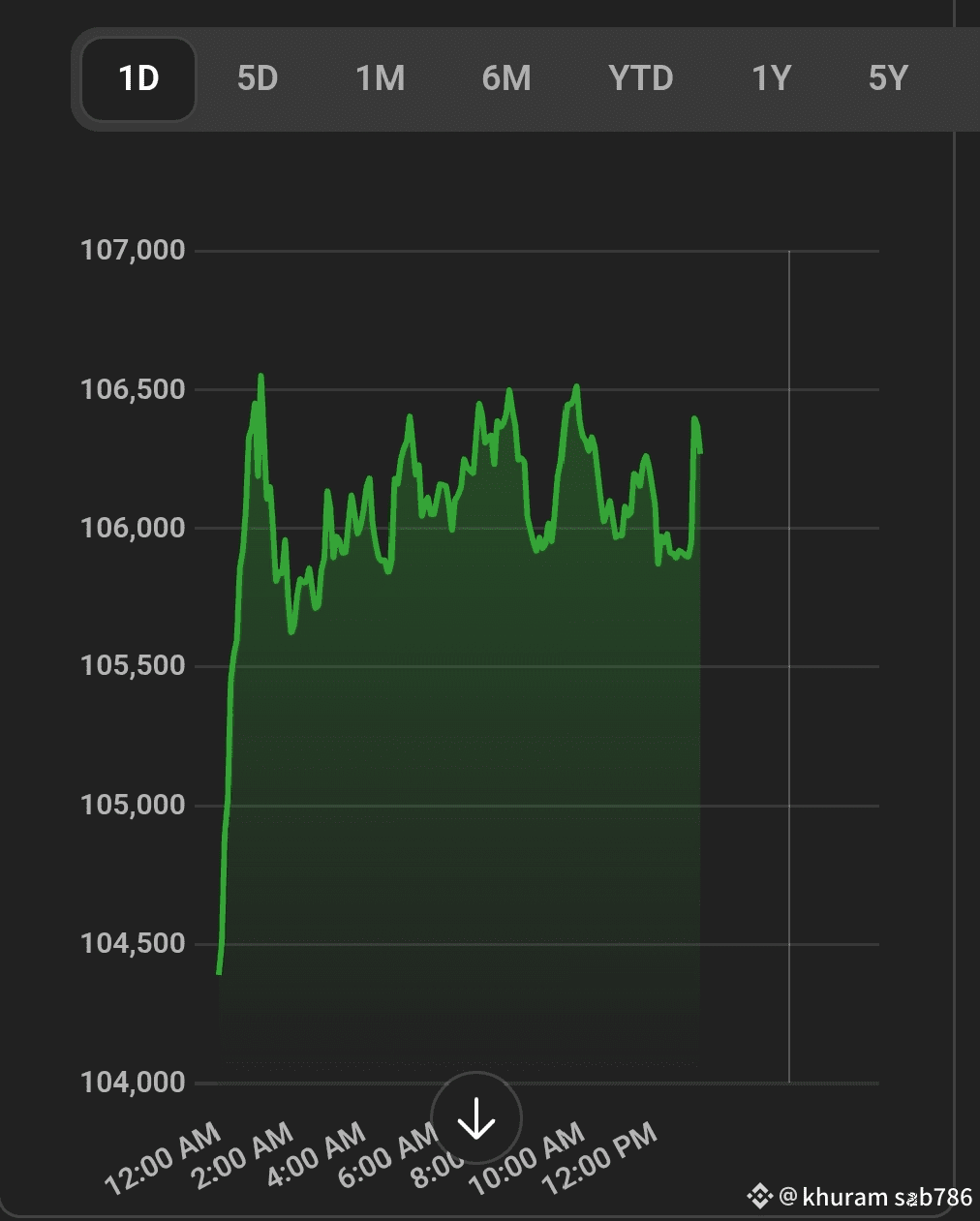Screen dimensions: 980x1221
Task: Switch to the 5D chart range
Action: pyautogui.click(x=258, y=78)
